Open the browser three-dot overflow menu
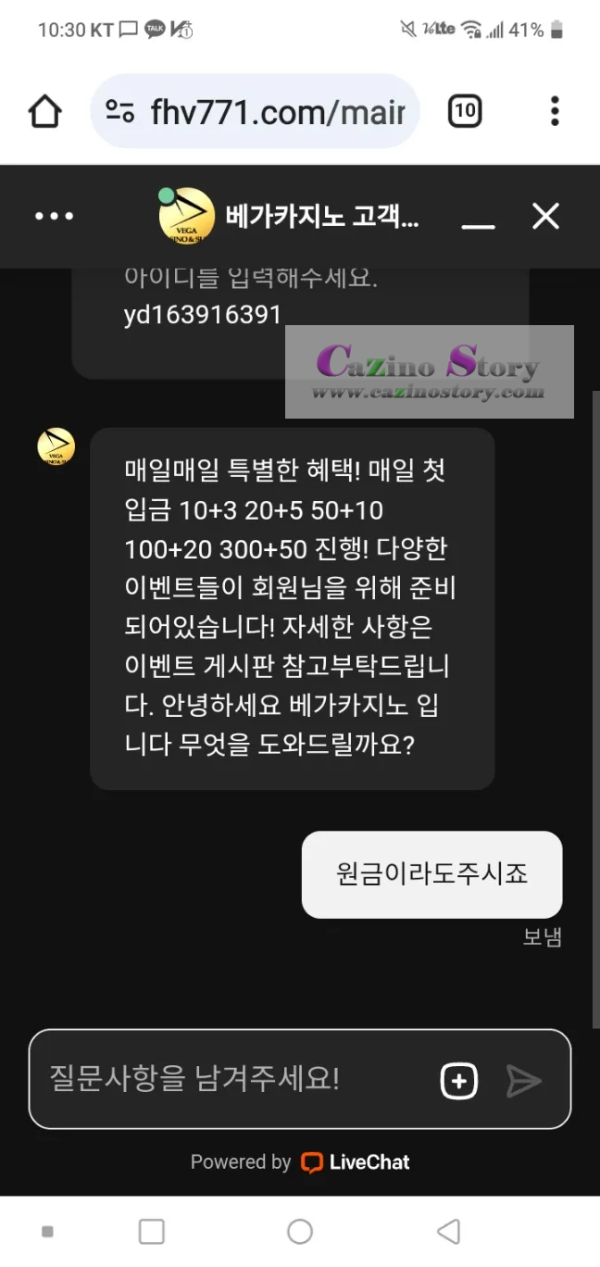Image resolution: width=600 pixels, height=1267 pixels. click(555, 111)
